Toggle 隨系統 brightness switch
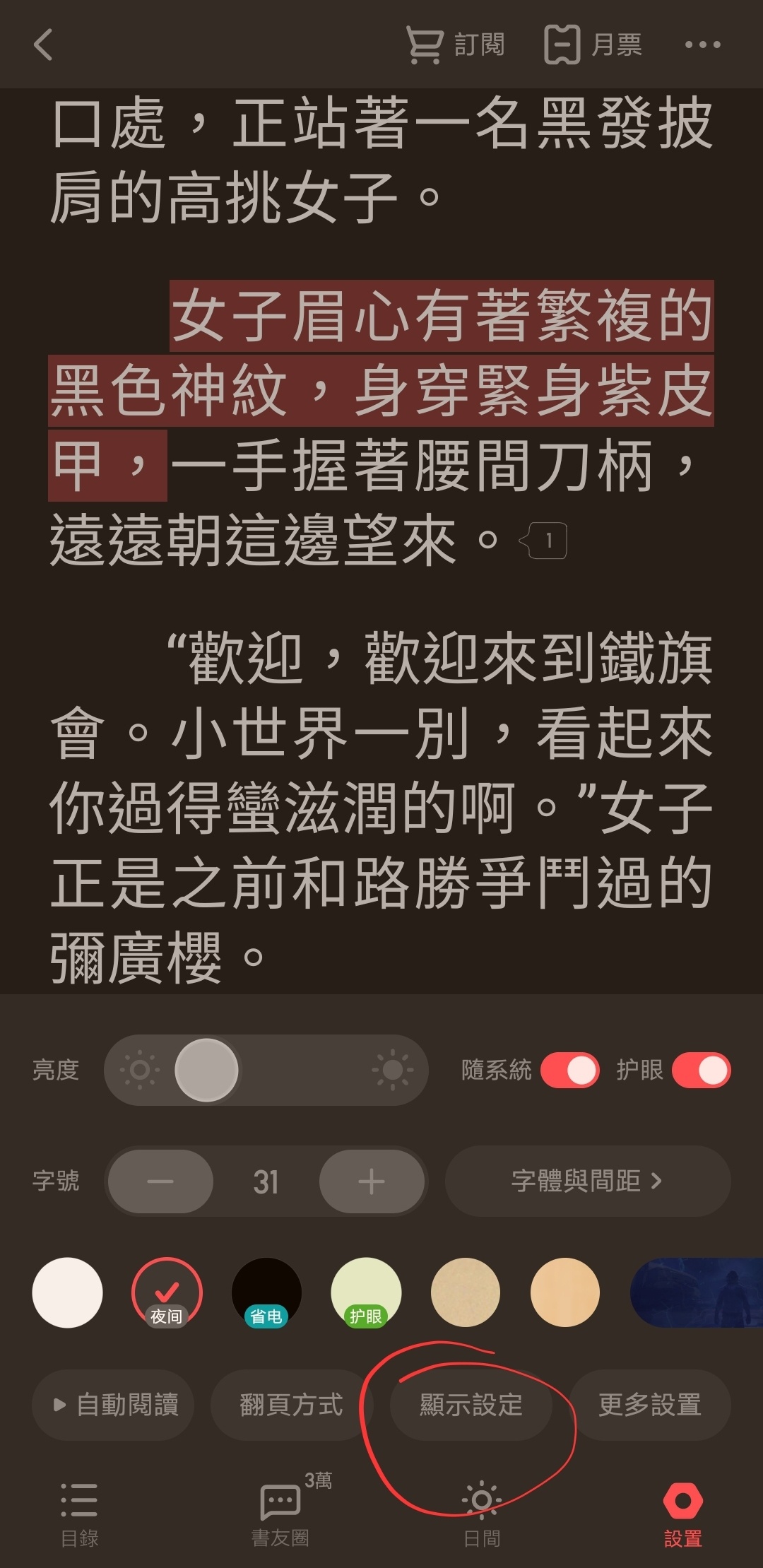 (569, 1070)
